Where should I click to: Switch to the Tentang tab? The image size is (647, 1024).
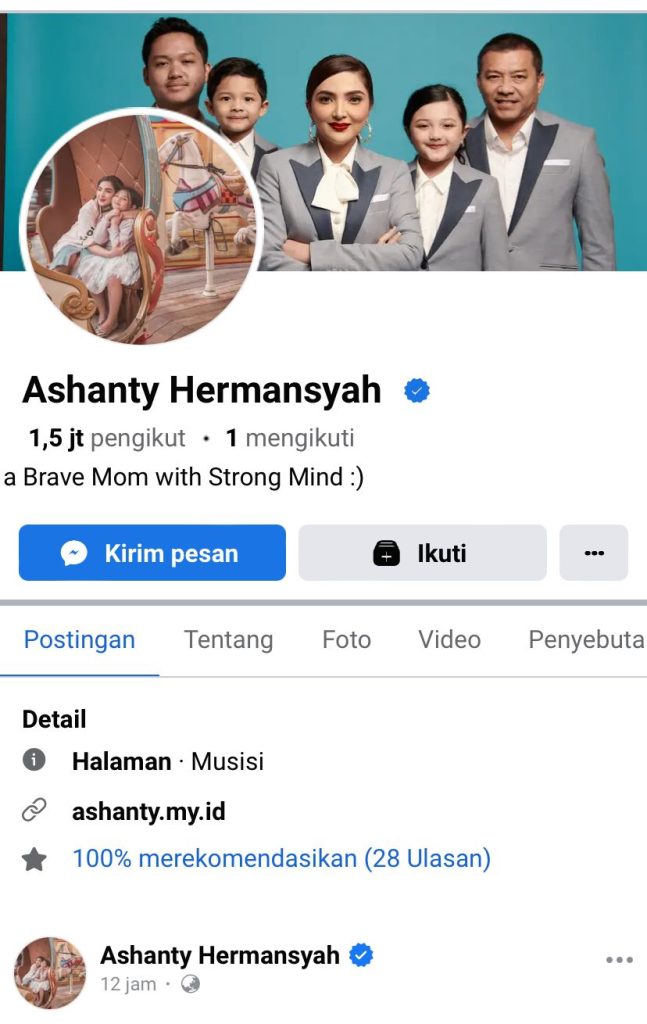(228, 640)
